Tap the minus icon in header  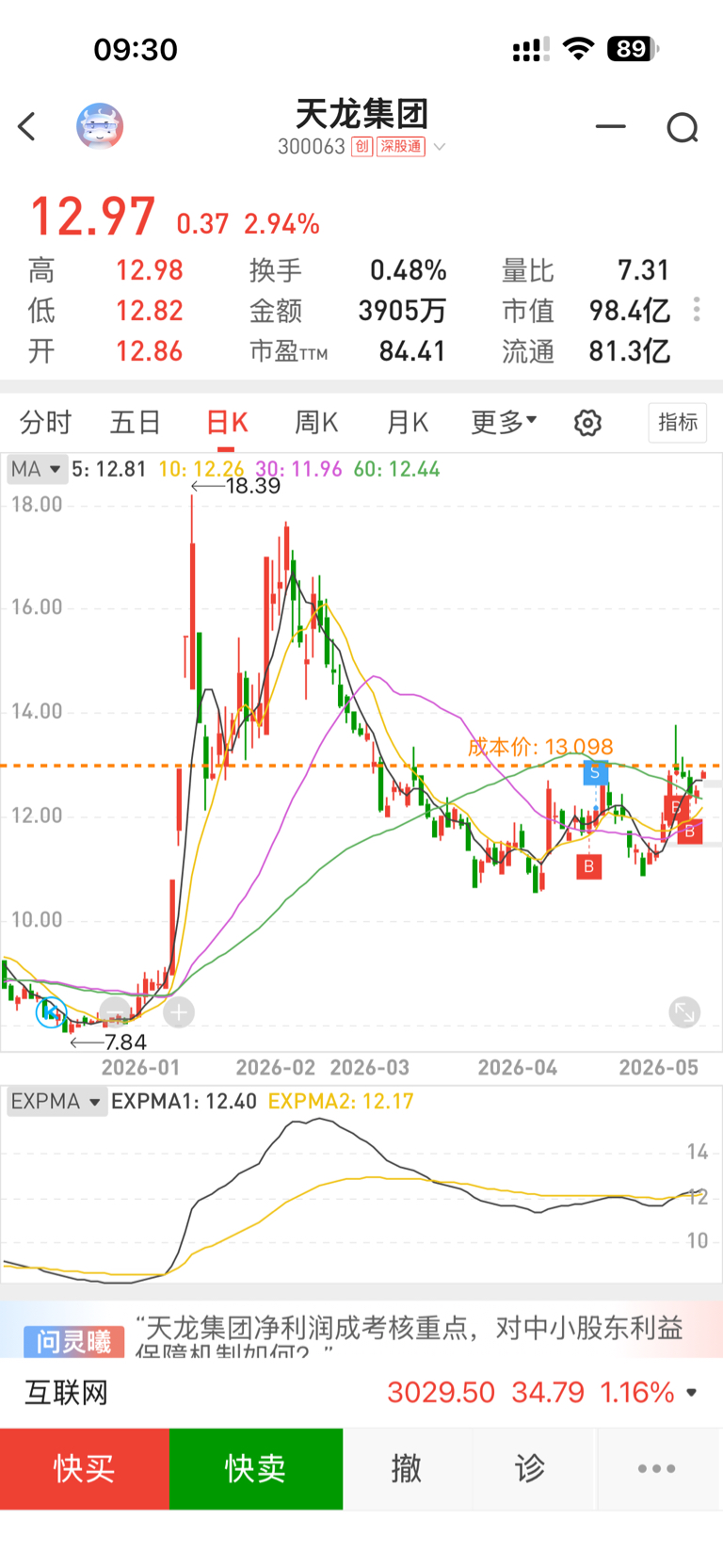click(610, 126)
